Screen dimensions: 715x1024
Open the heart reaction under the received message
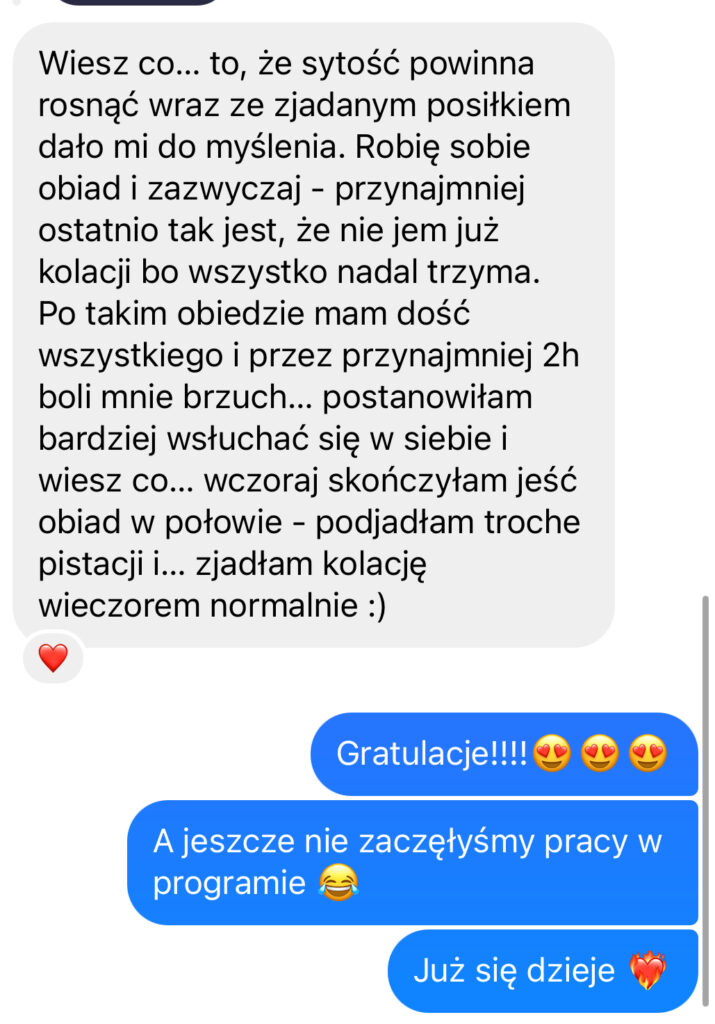click(x=52, y=657)
